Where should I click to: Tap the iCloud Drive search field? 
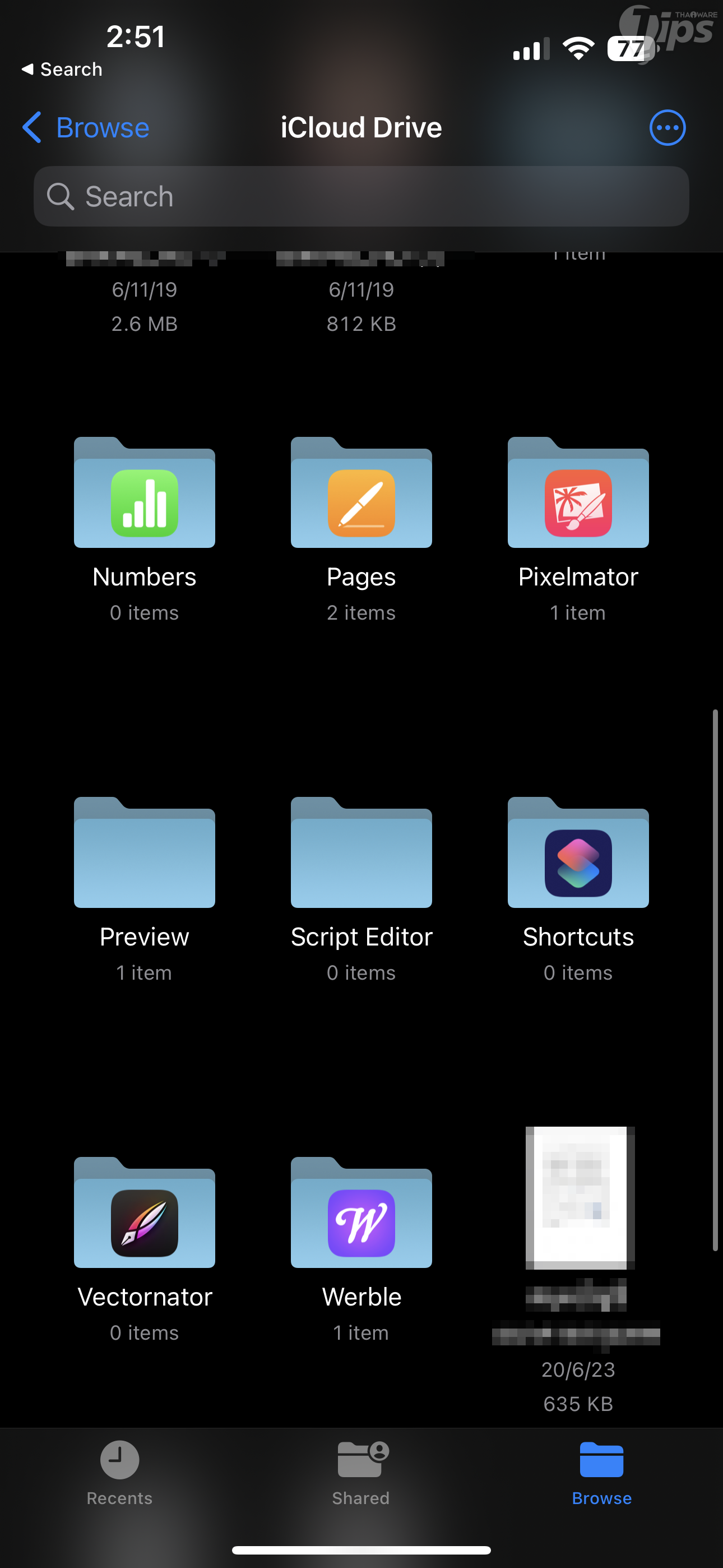pyautogui.click(x=361, y=197)
